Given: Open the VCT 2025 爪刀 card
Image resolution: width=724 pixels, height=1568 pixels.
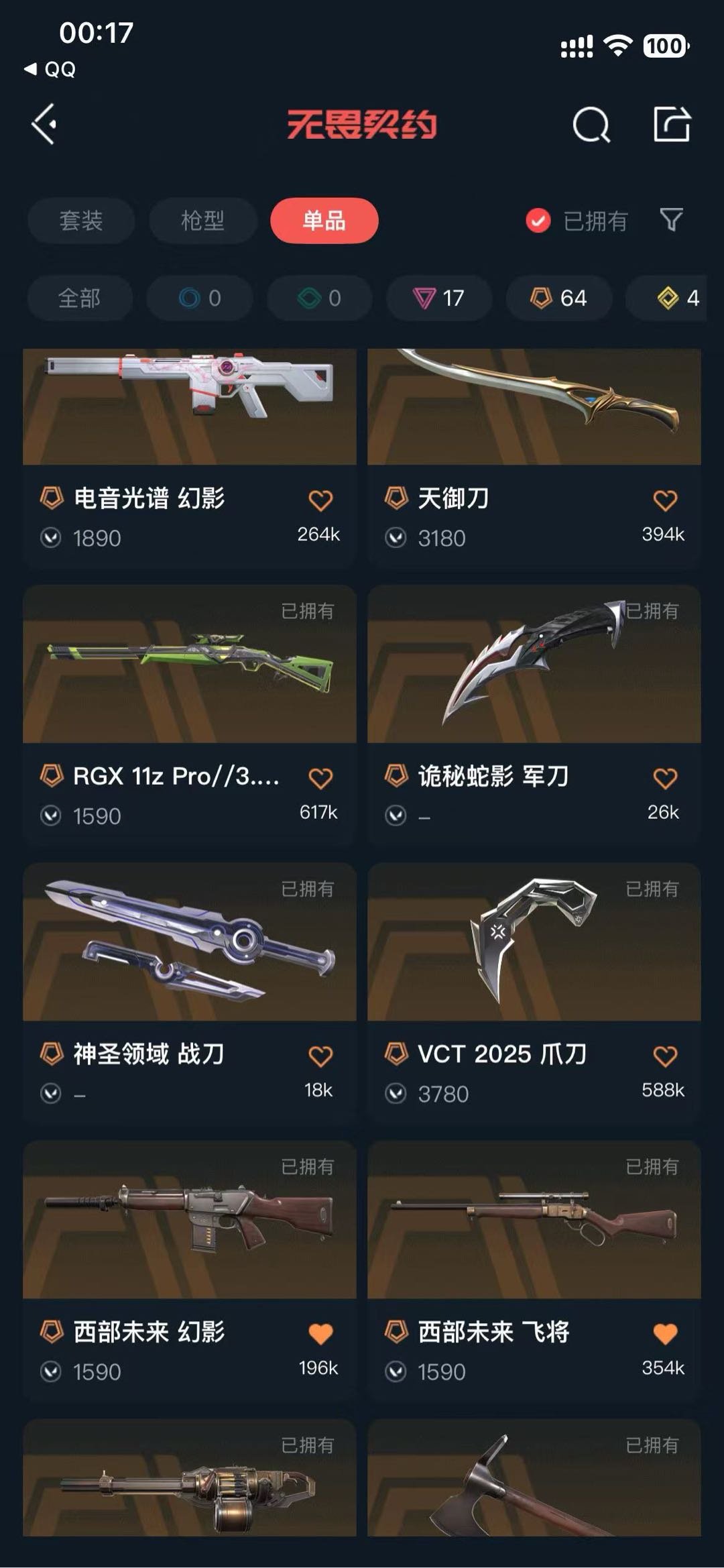Looking at the screenshot, I should [534, 943].
